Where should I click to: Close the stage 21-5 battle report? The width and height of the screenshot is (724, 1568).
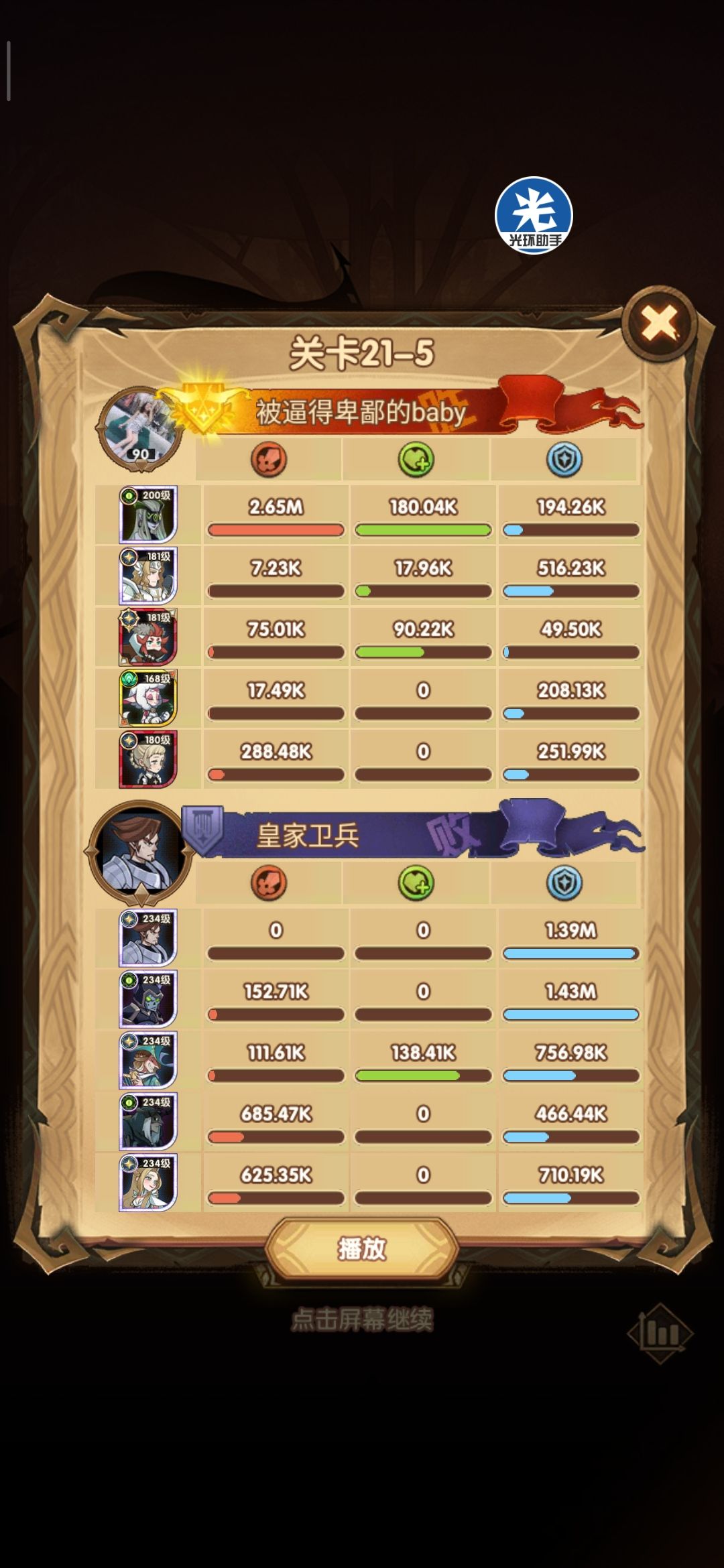point(660,324)
